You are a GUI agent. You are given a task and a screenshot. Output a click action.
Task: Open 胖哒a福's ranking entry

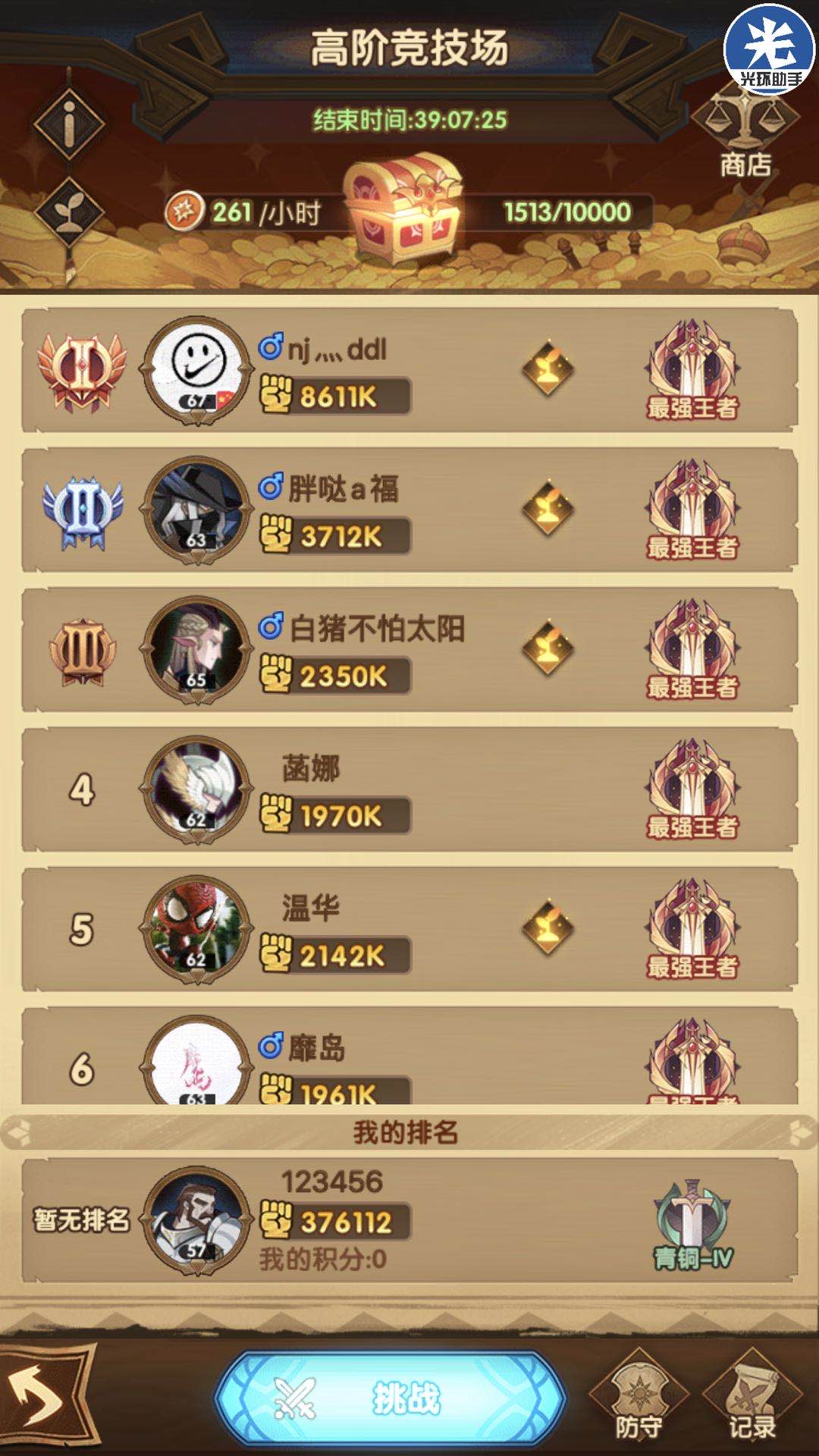(x=409, y=510)
